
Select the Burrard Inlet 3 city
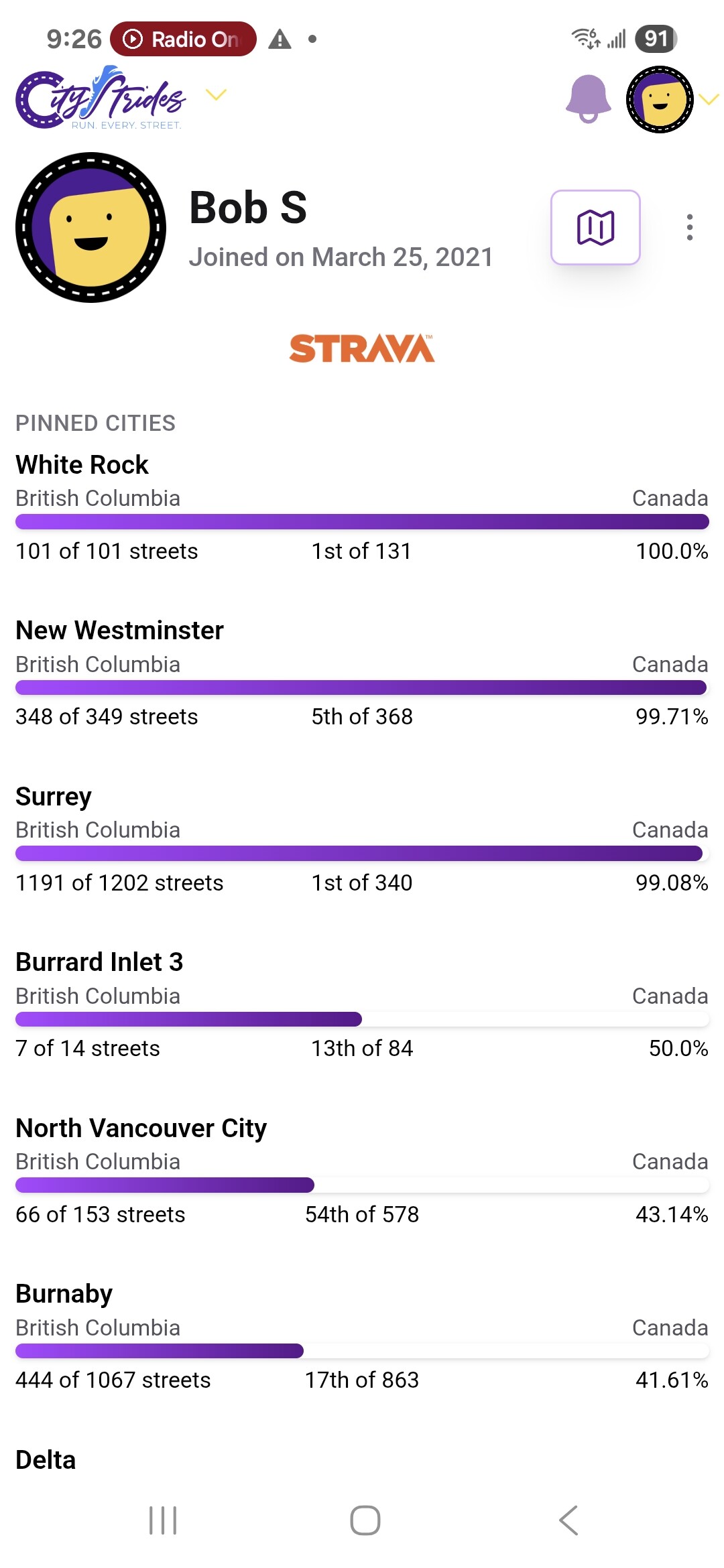pyautogui.click(x=99, y=962)
